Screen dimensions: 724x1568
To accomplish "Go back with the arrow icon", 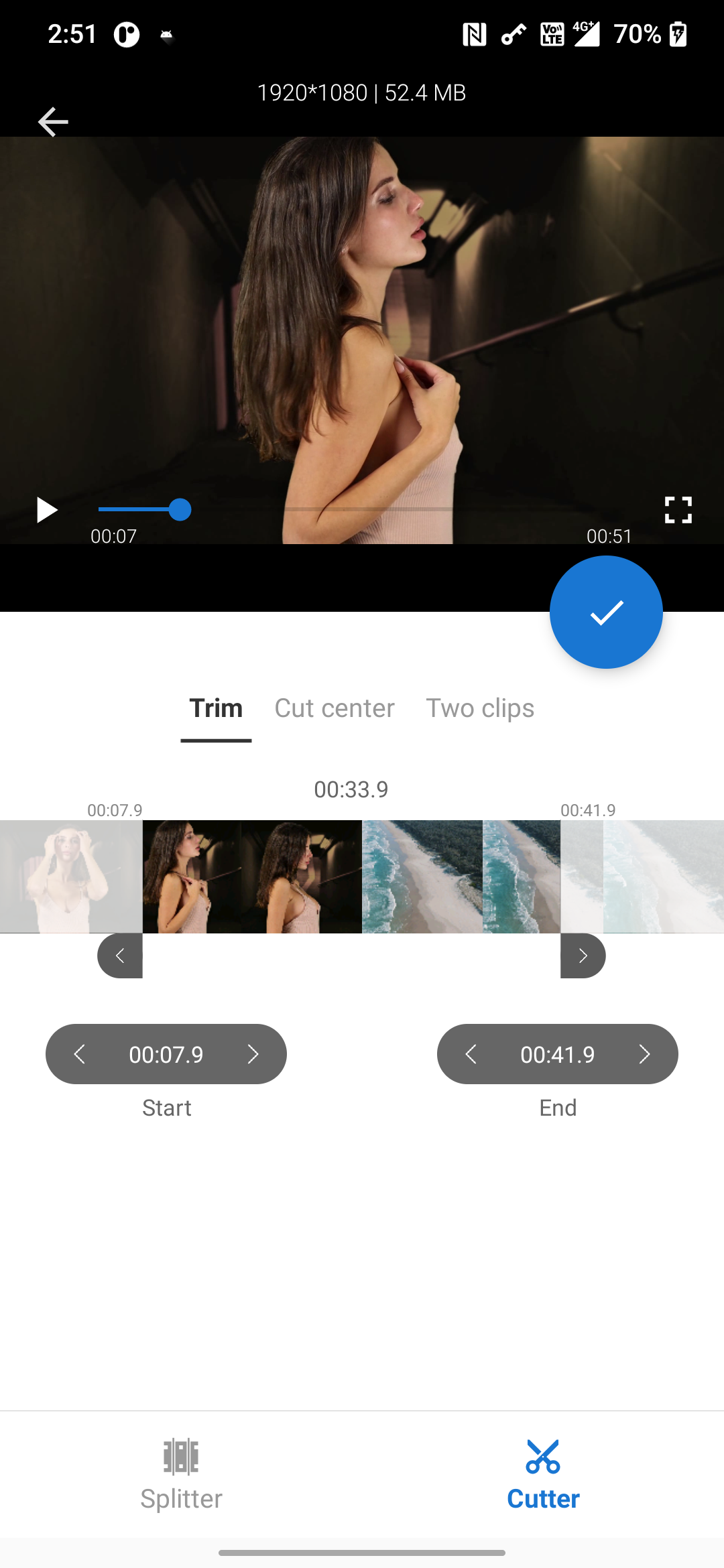I will (53, 121).
